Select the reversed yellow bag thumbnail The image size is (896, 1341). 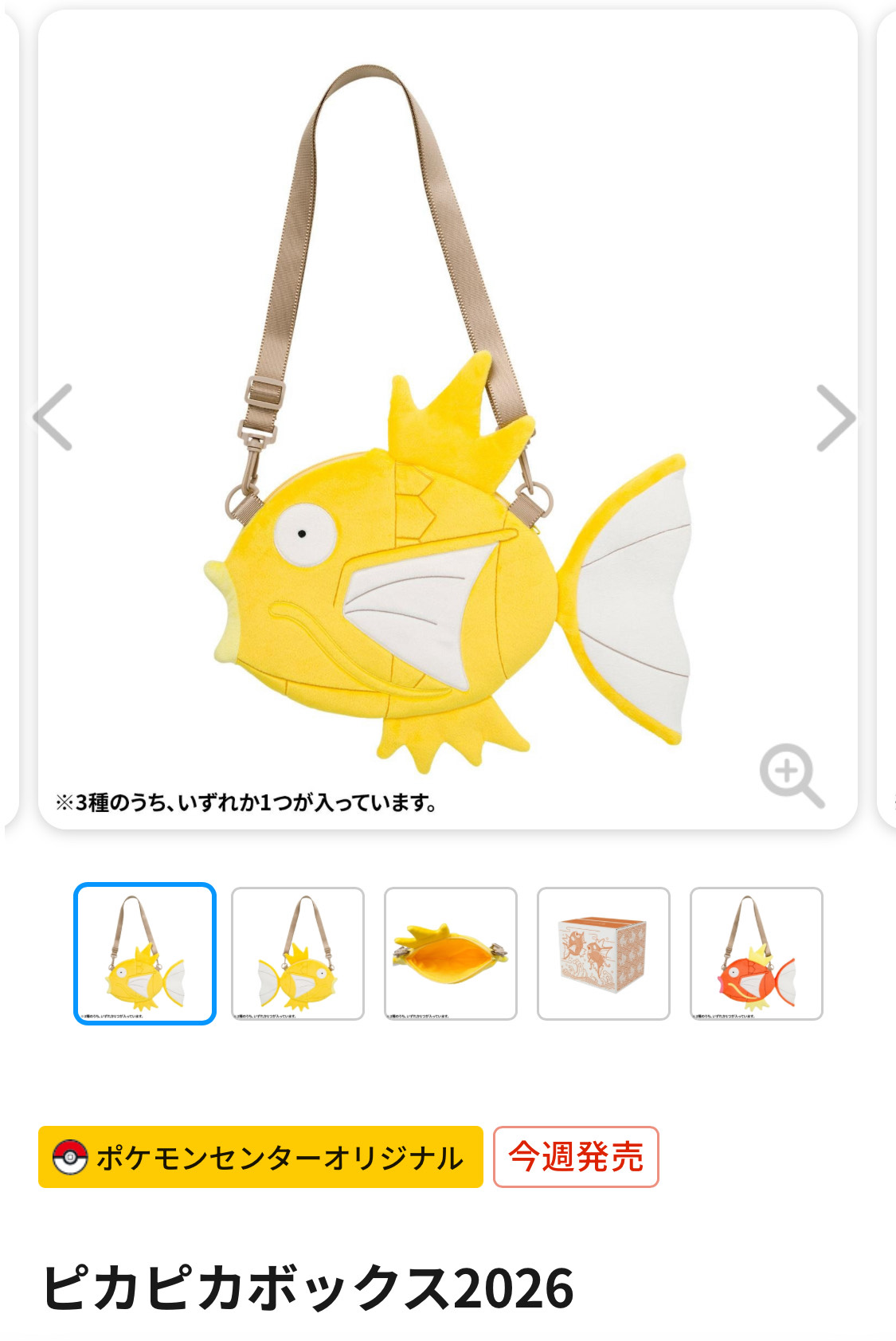coord(298,953)
